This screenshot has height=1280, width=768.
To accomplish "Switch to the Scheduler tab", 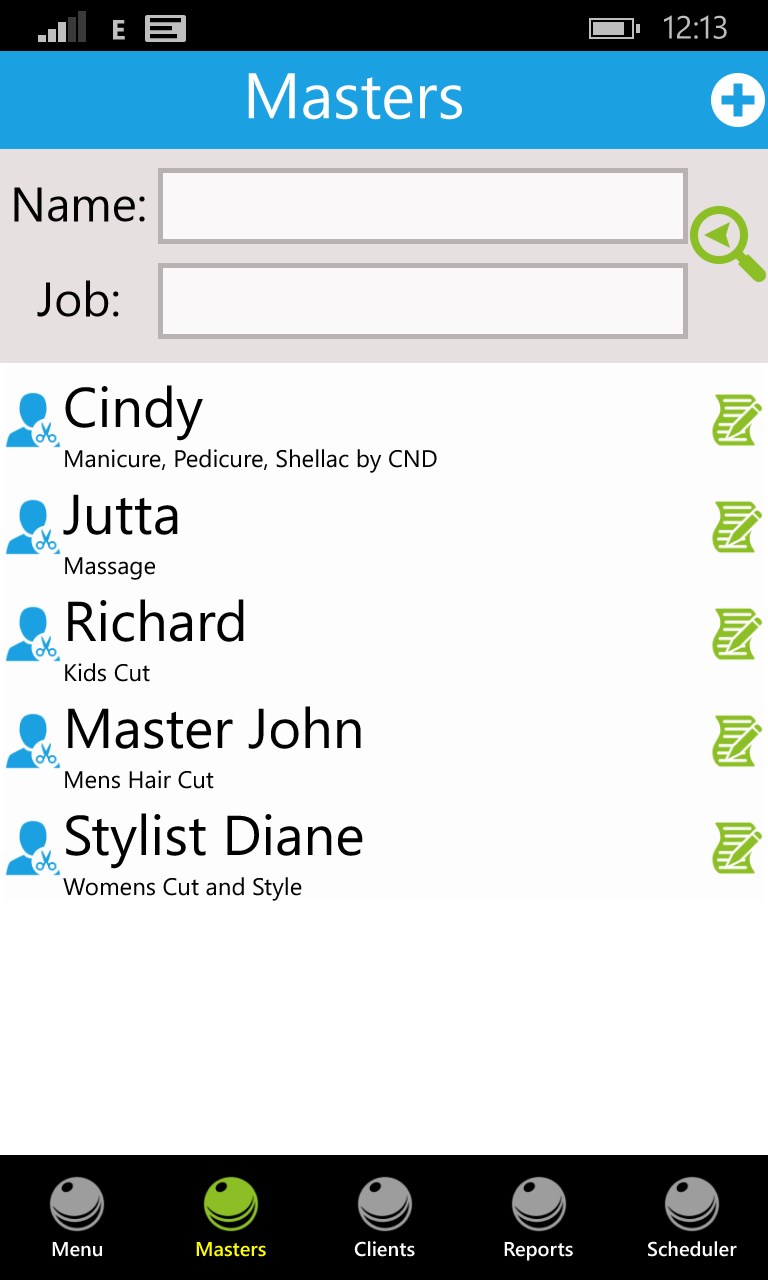I will pos(691,1217).
